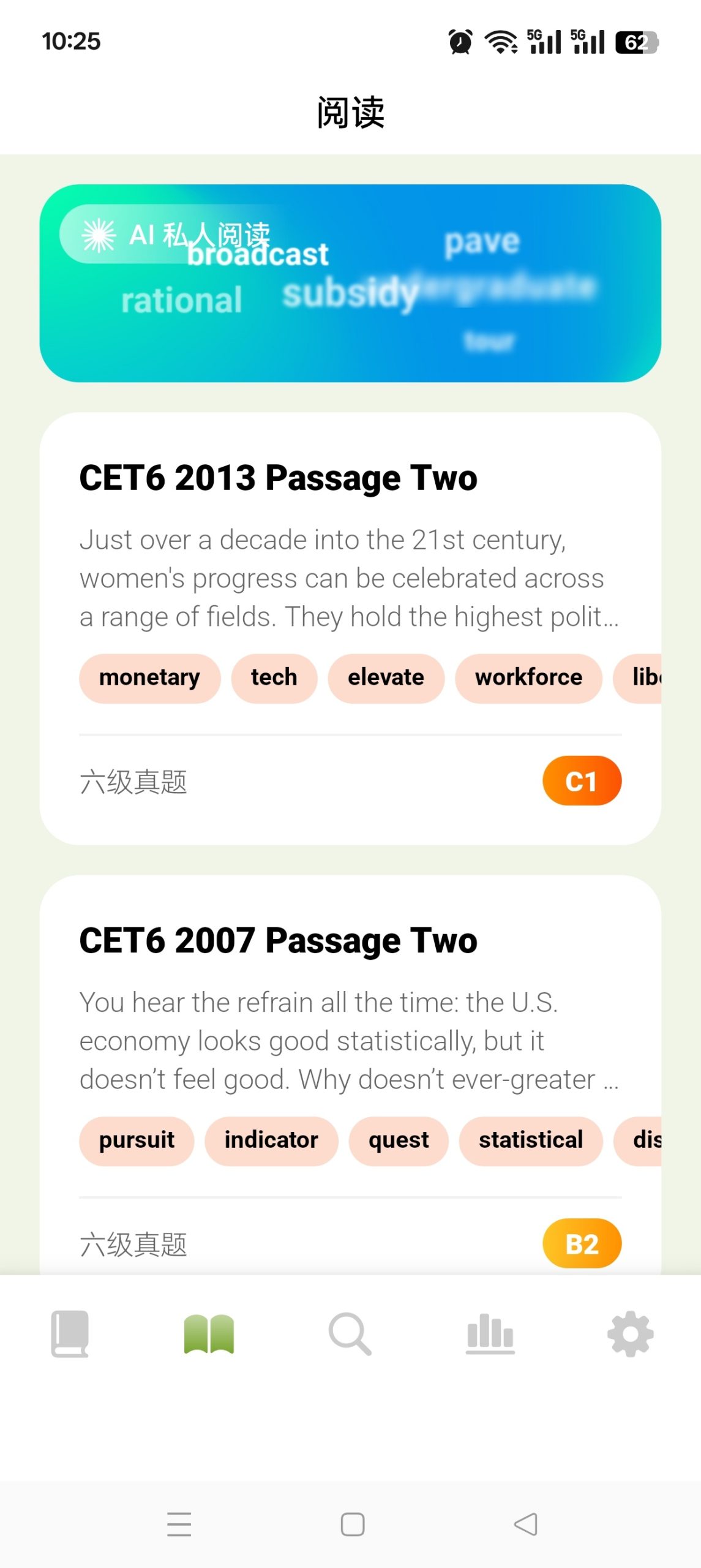Open the search tab
701x1568 pixels.
tap(350, 1334)
